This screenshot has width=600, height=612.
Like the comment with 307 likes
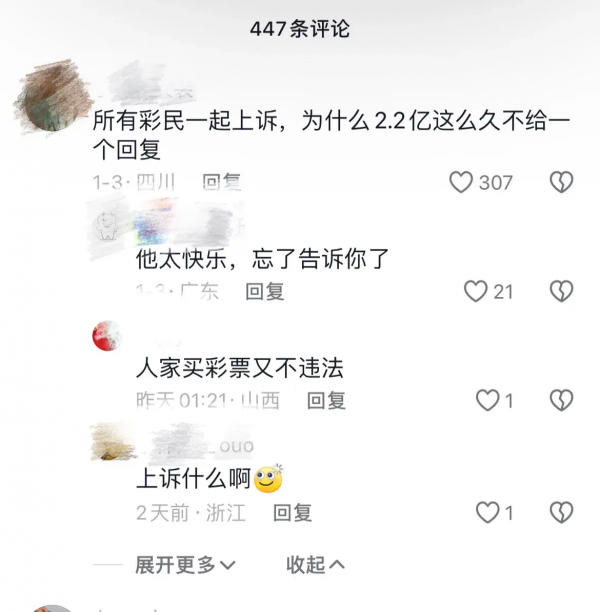tap(461, 182)
